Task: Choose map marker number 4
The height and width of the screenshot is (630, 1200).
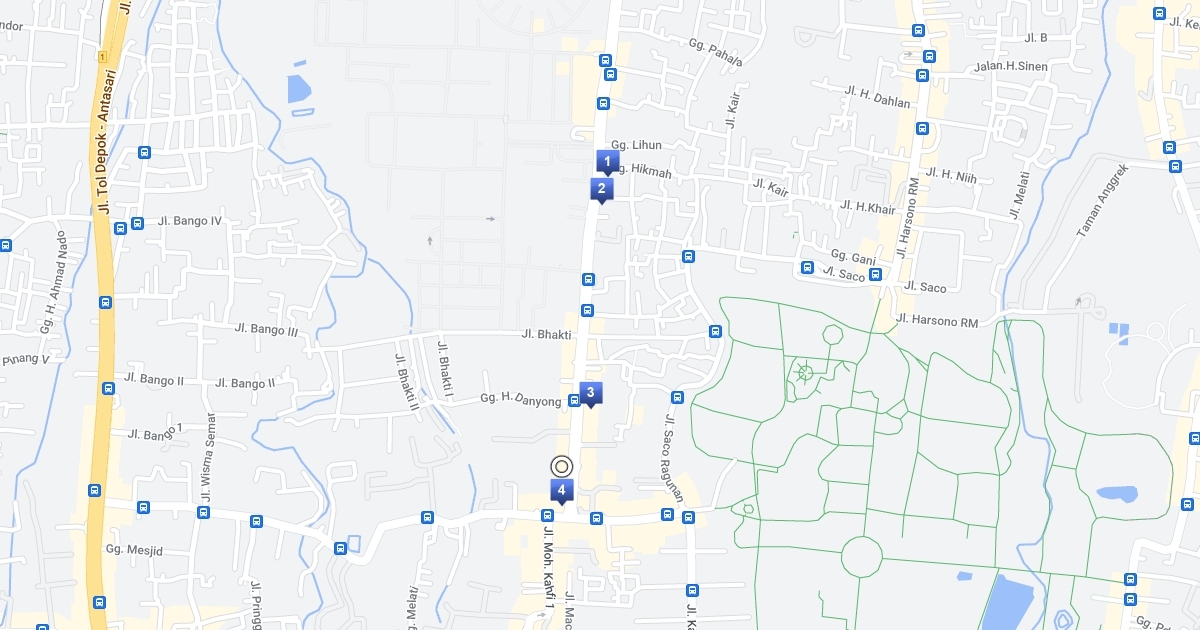Action: point(562,490)
